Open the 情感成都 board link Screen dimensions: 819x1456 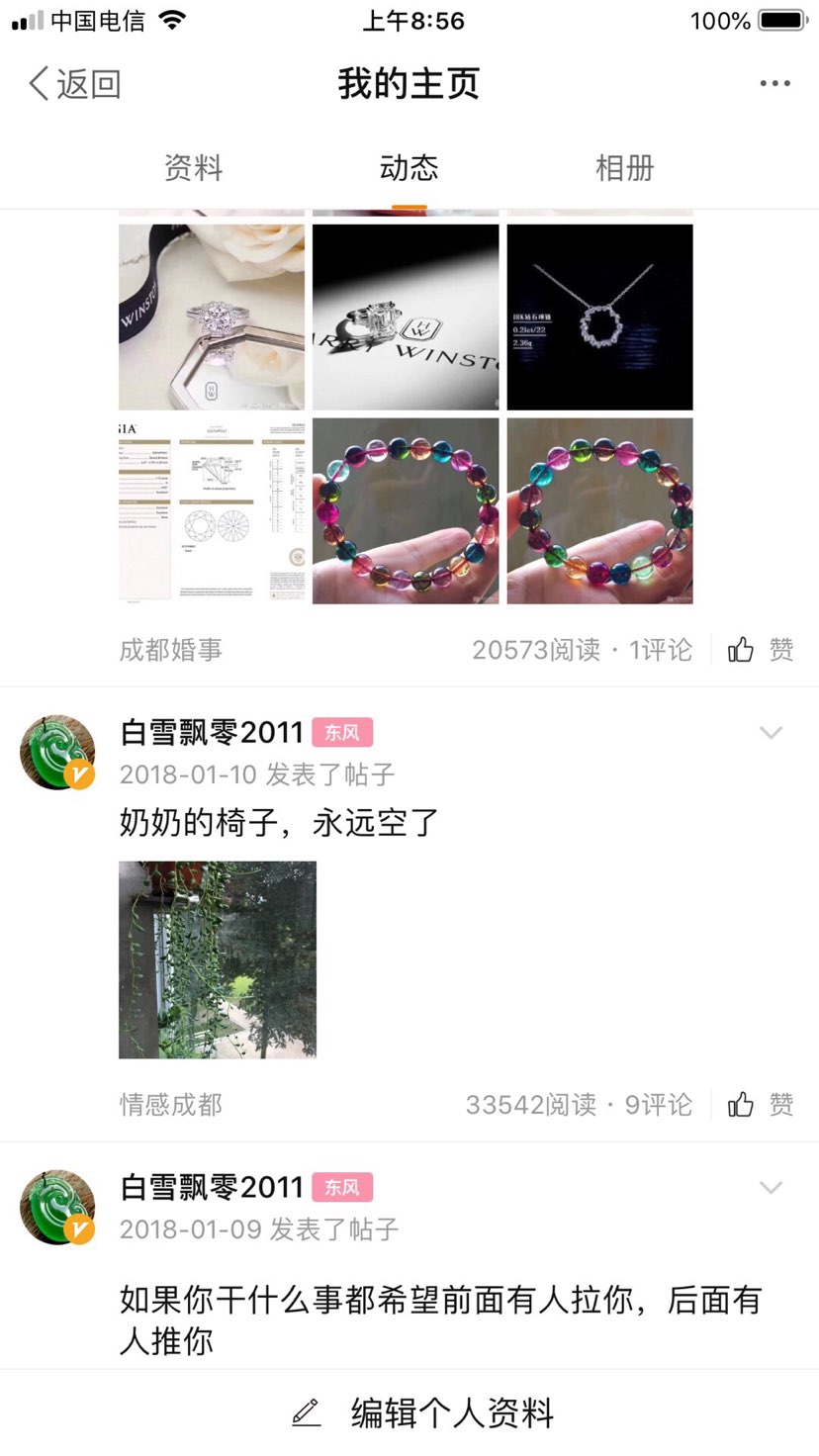point(170,1105)
